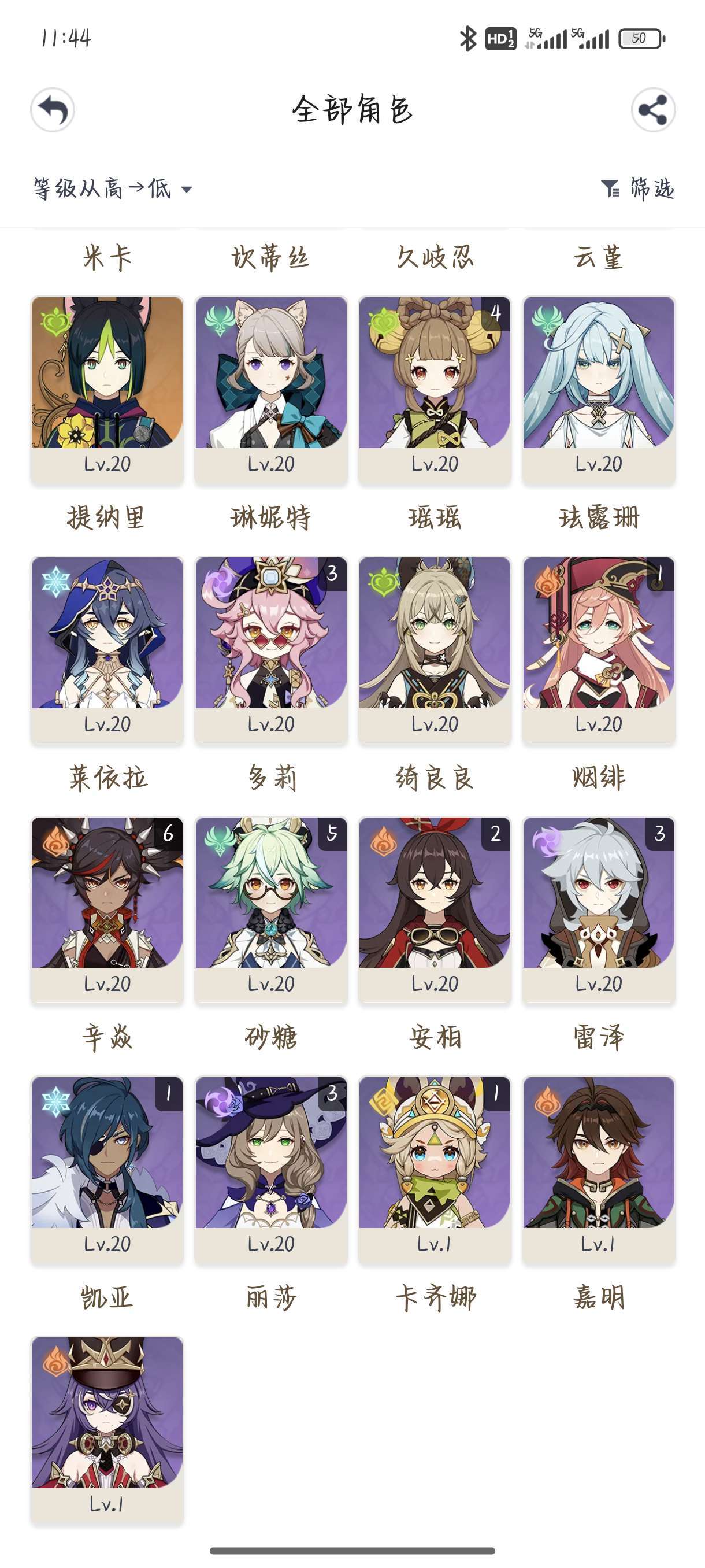Viewport: 705px width, 1568px height.
Task: Share the all characters page
Action: tap(652, 110)
